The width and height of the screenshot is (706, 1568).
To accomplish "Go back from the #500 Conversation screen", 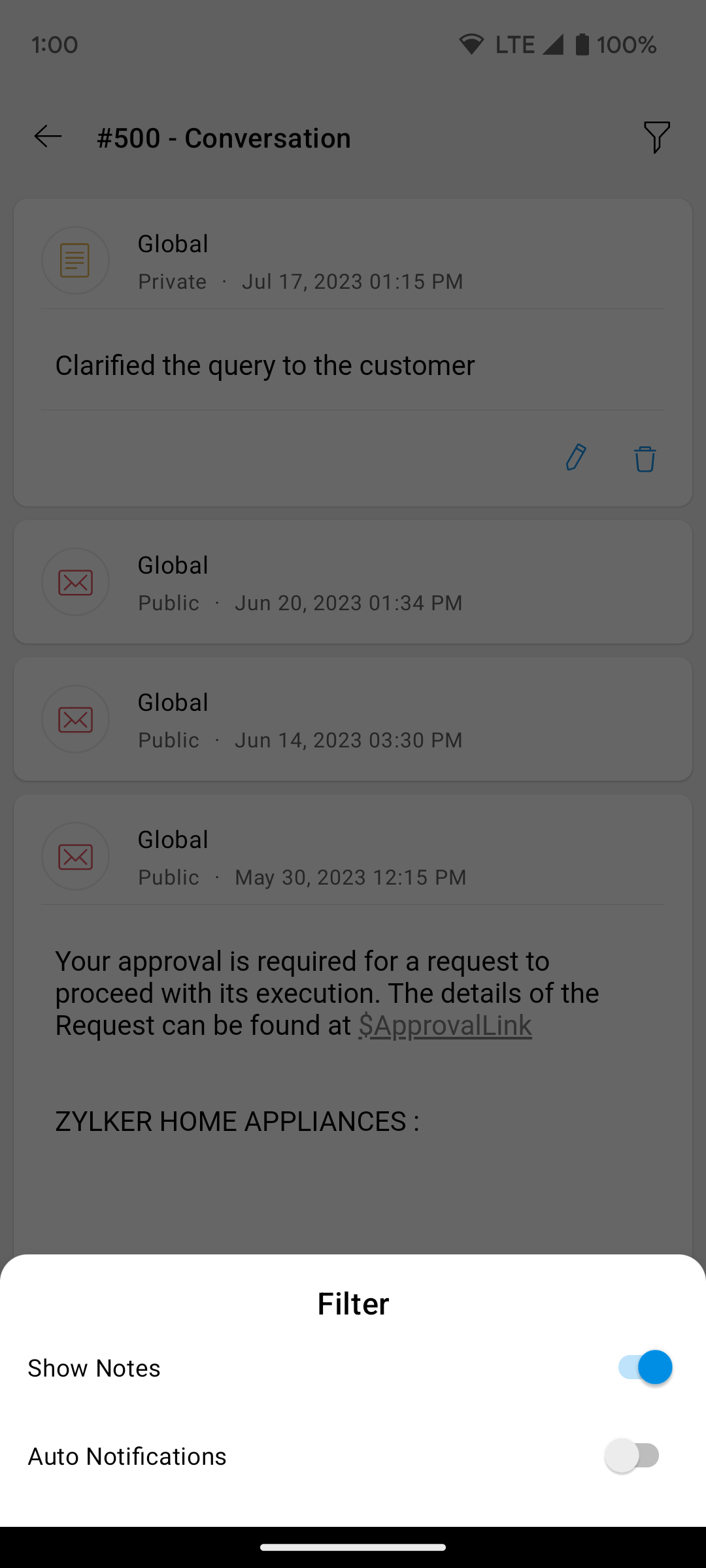I will click(x=48, y=137).
